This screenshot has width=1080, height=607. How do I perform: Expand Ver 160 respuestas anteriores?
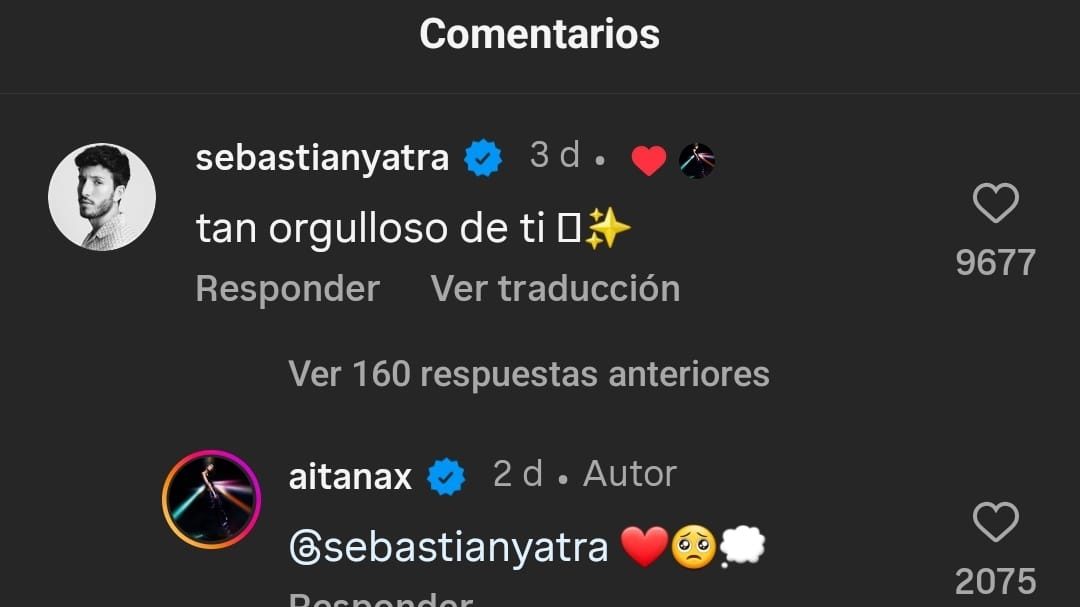click(x=528, y=374)
